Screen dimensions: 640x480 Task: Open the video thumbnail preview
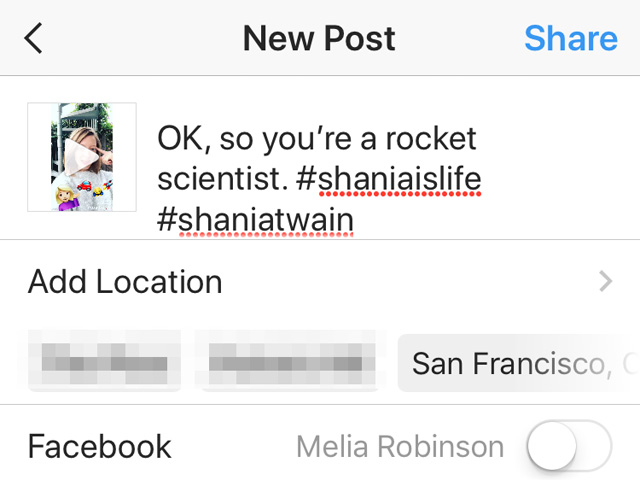82,156
